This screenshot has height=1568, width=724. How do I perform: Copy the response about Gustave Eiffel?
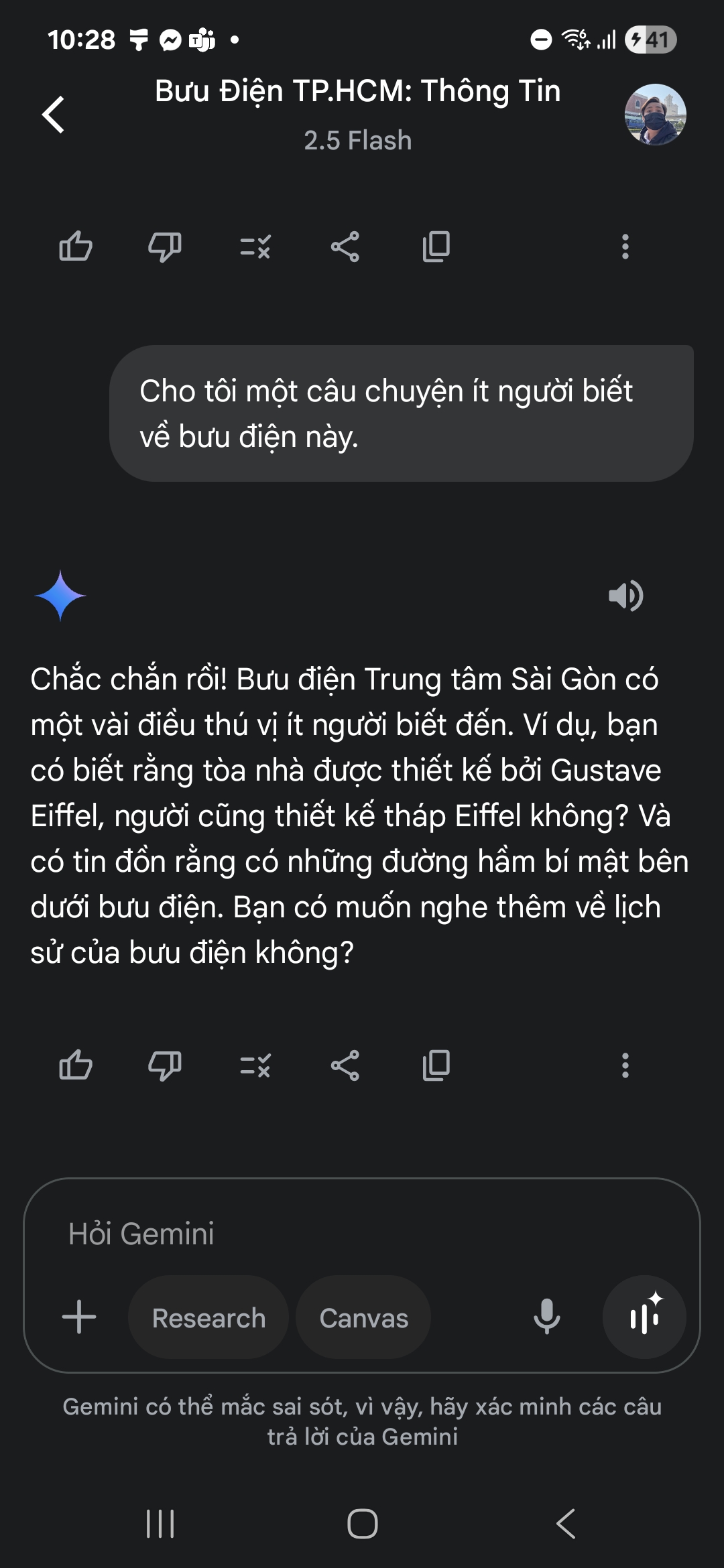pyautogui.click(x=436, y=1065)
